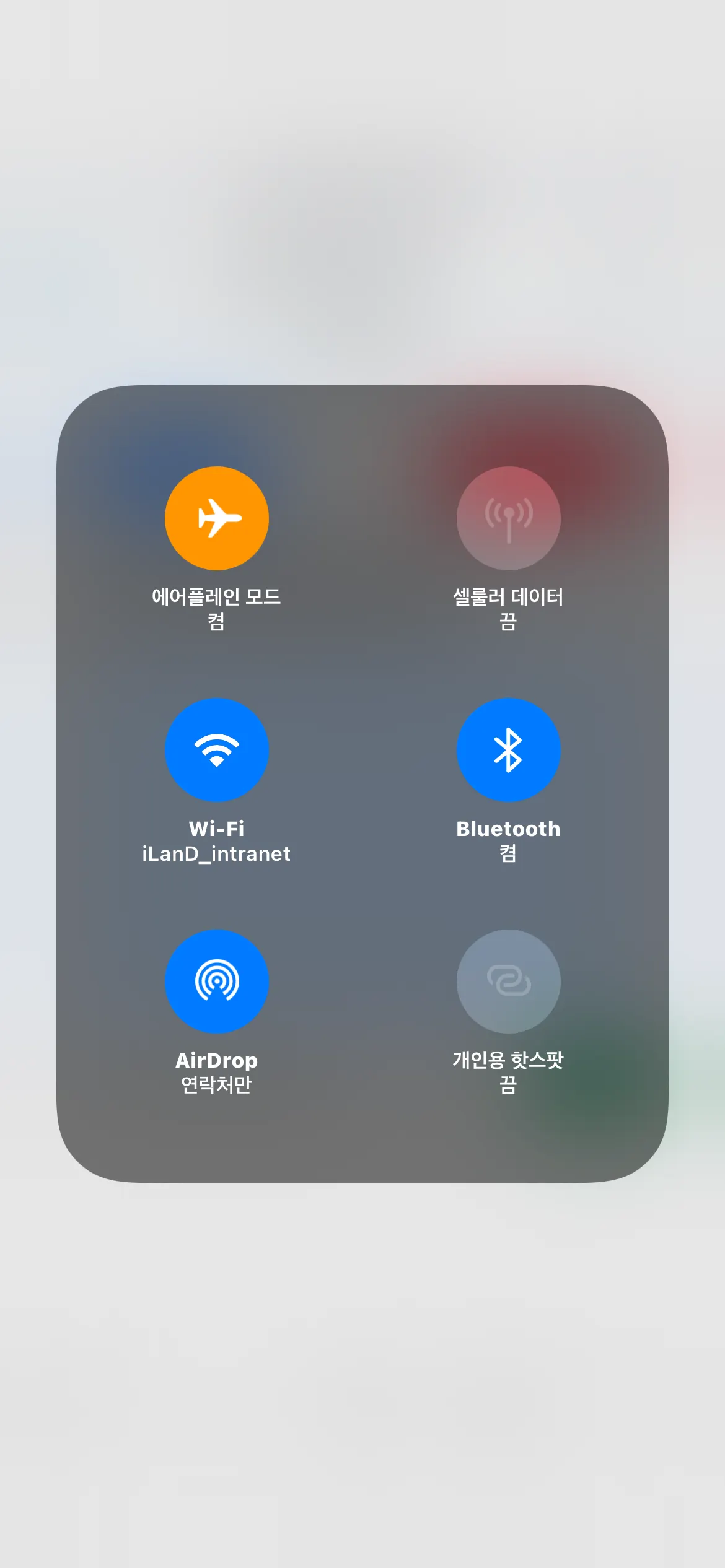725x1568 pixels.
Task: Turn off Bluetooth
Action: [508, 750]
